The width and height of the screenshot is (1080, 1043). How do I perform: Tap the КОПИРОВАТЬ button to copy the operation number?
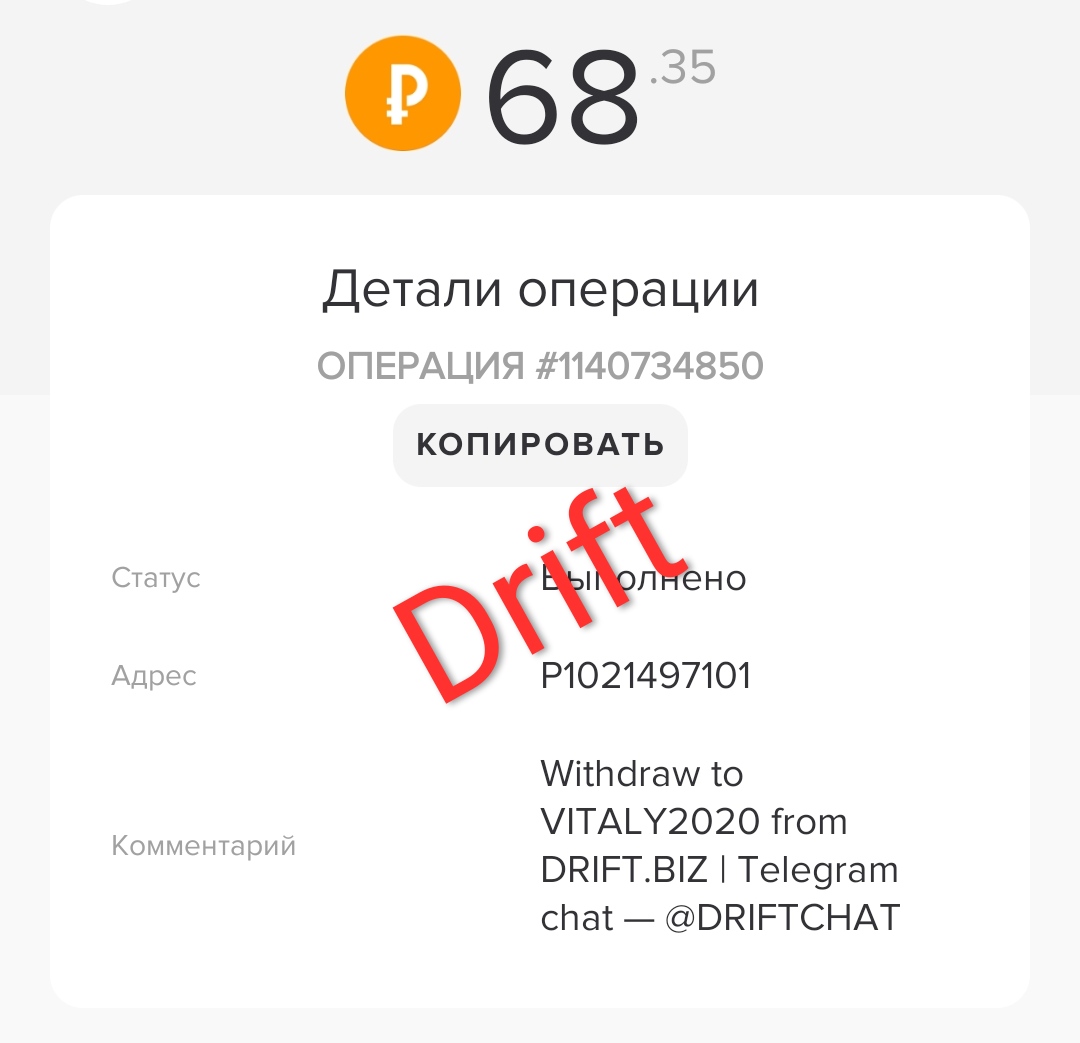click(x=540, y=444)
